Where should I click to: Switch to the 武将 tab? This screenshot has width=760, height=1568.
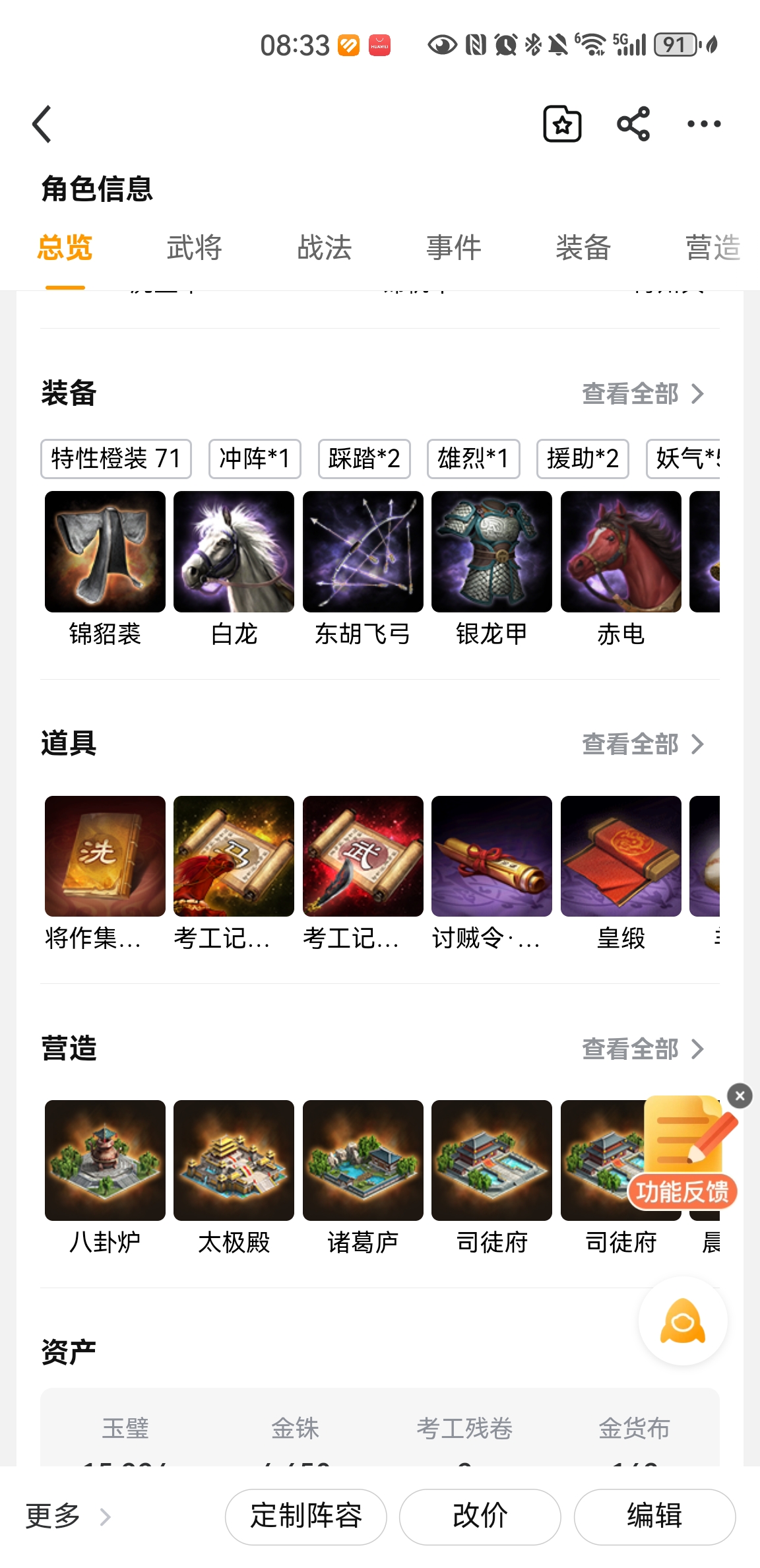194,248
